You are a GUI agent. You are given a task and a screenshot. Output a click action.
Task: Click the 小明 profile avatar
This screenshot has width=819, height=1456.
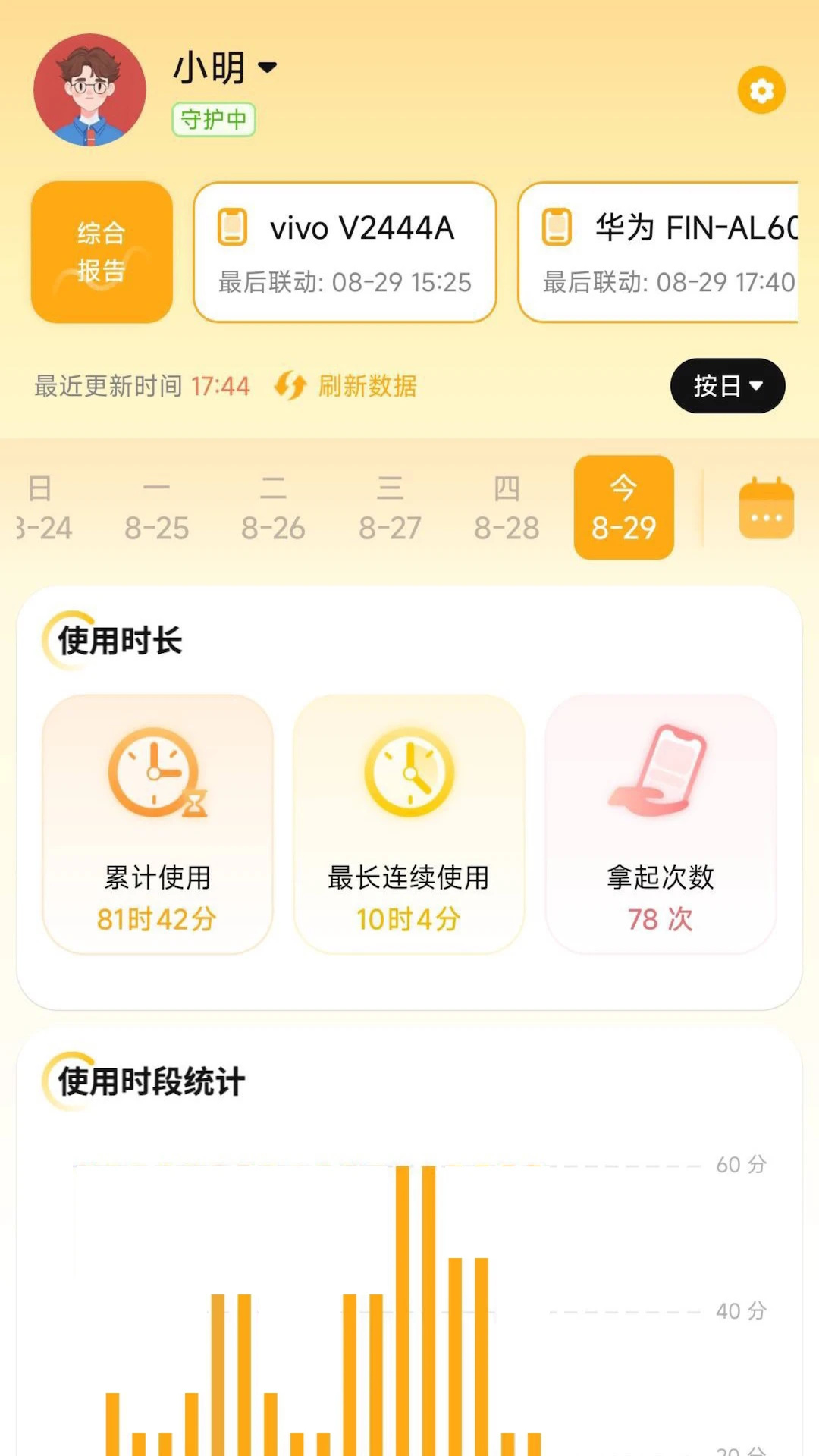point(89,89)
